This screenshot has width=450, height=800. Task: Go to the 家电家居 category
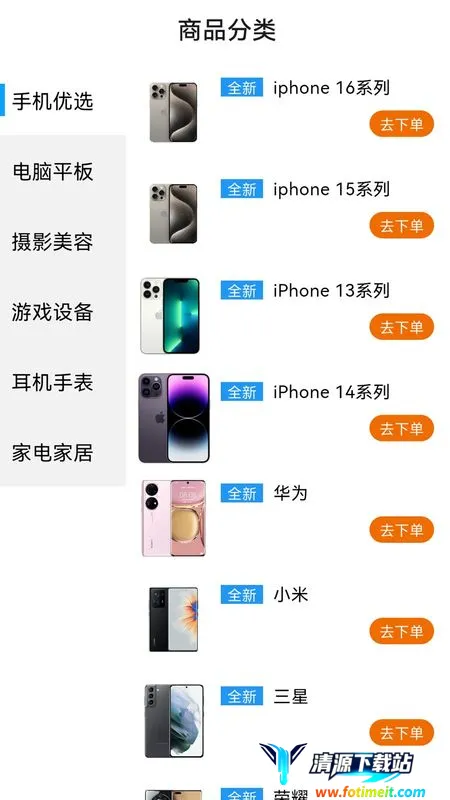click(53, 453)
